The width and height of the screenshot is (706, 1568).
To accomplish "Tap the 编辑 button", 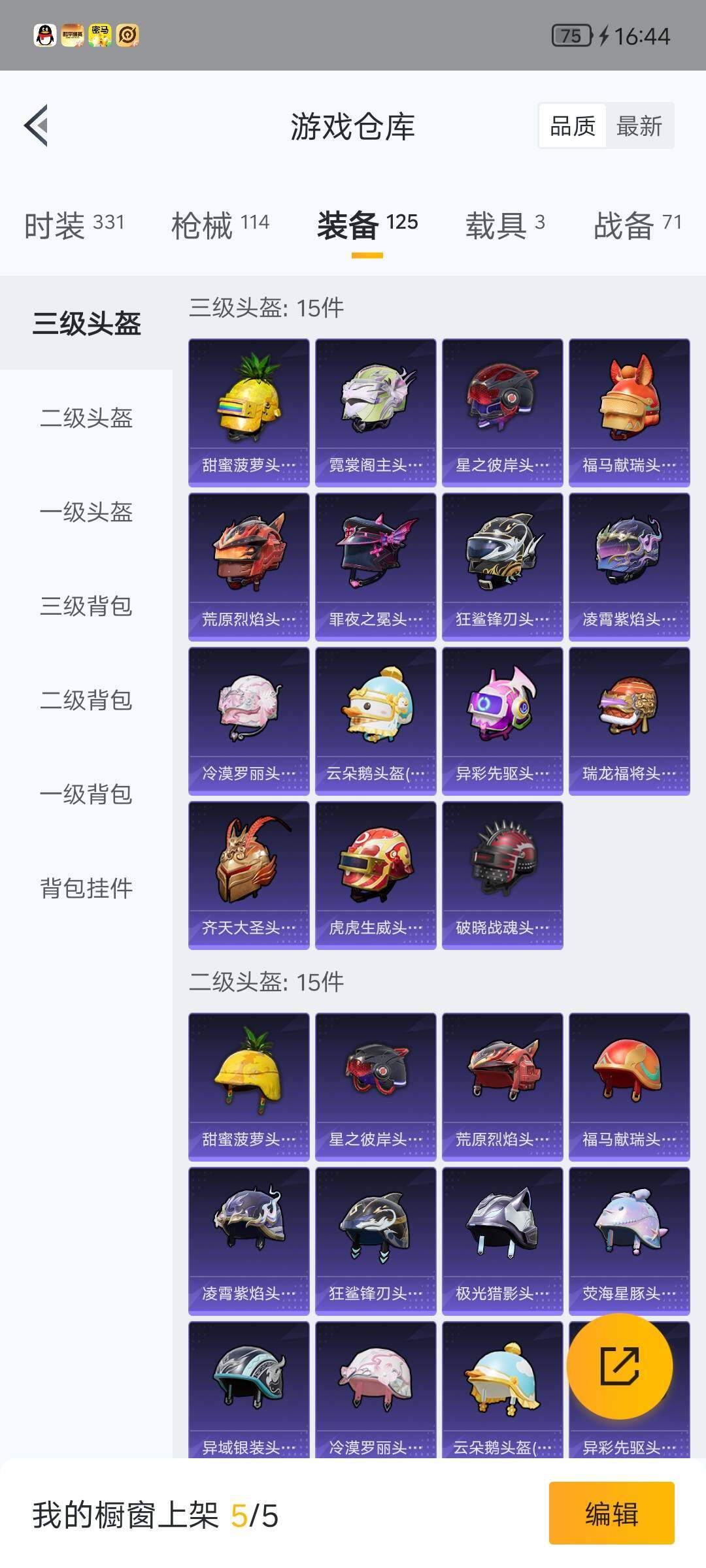I will pos(610,1515).
